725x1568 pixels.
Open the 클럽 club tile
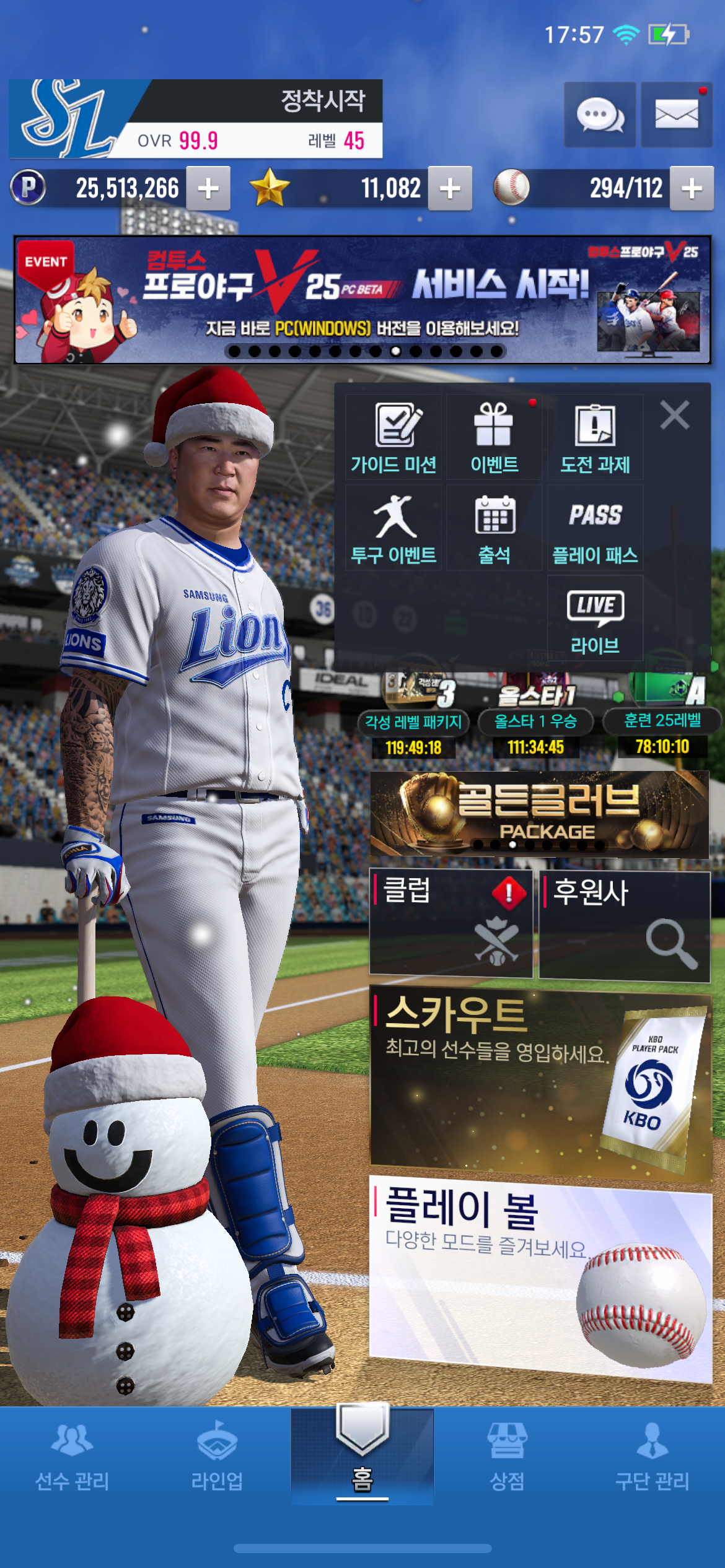tap(450, 923)
